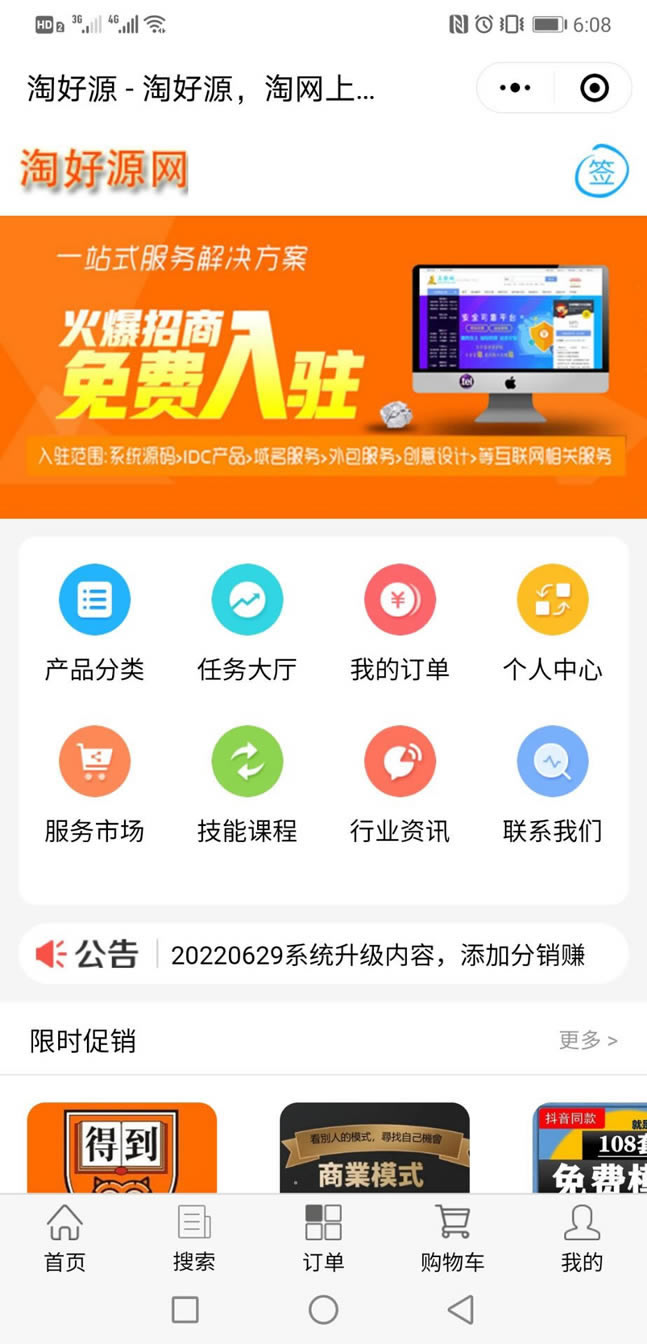Viewport: 647px width, 1344px height.
Task: Switch to the 我的 tab
Action: pos(581,1238)
